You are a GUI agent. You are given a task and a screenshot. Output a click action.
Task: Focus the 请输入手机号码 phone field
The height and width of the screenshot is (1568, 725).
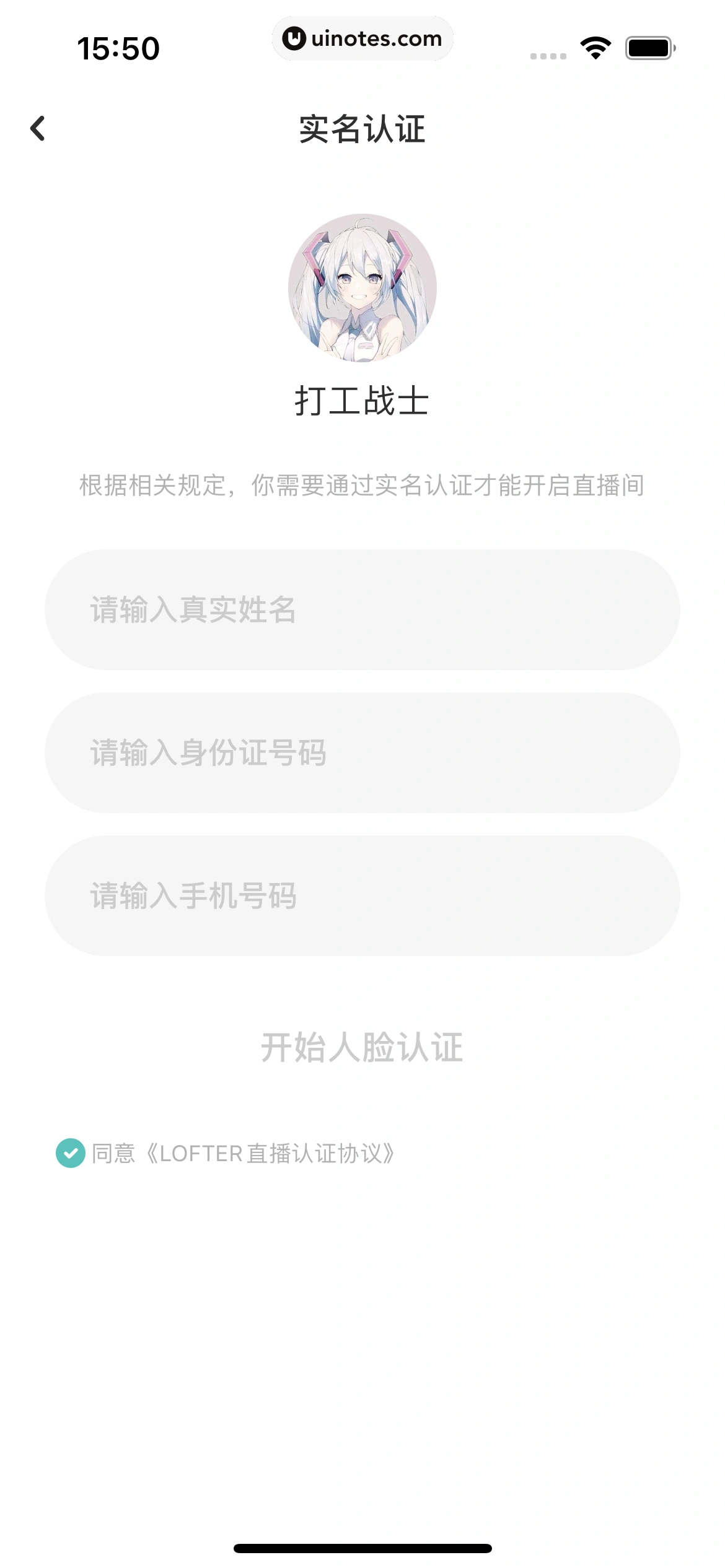362,895
